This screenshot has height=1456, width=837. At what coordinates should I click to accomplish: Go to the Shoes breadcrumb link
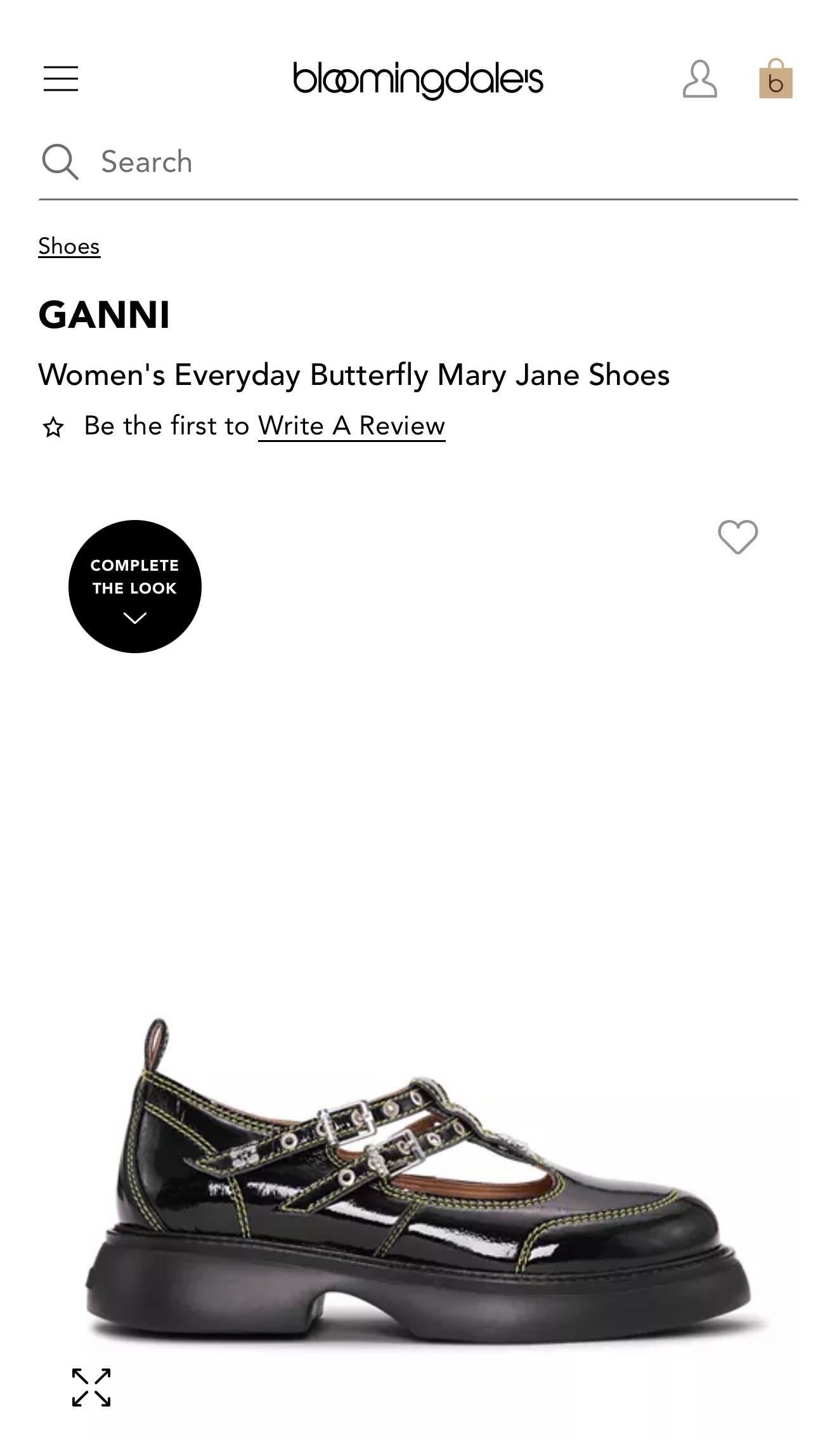[x=69, y=246]
